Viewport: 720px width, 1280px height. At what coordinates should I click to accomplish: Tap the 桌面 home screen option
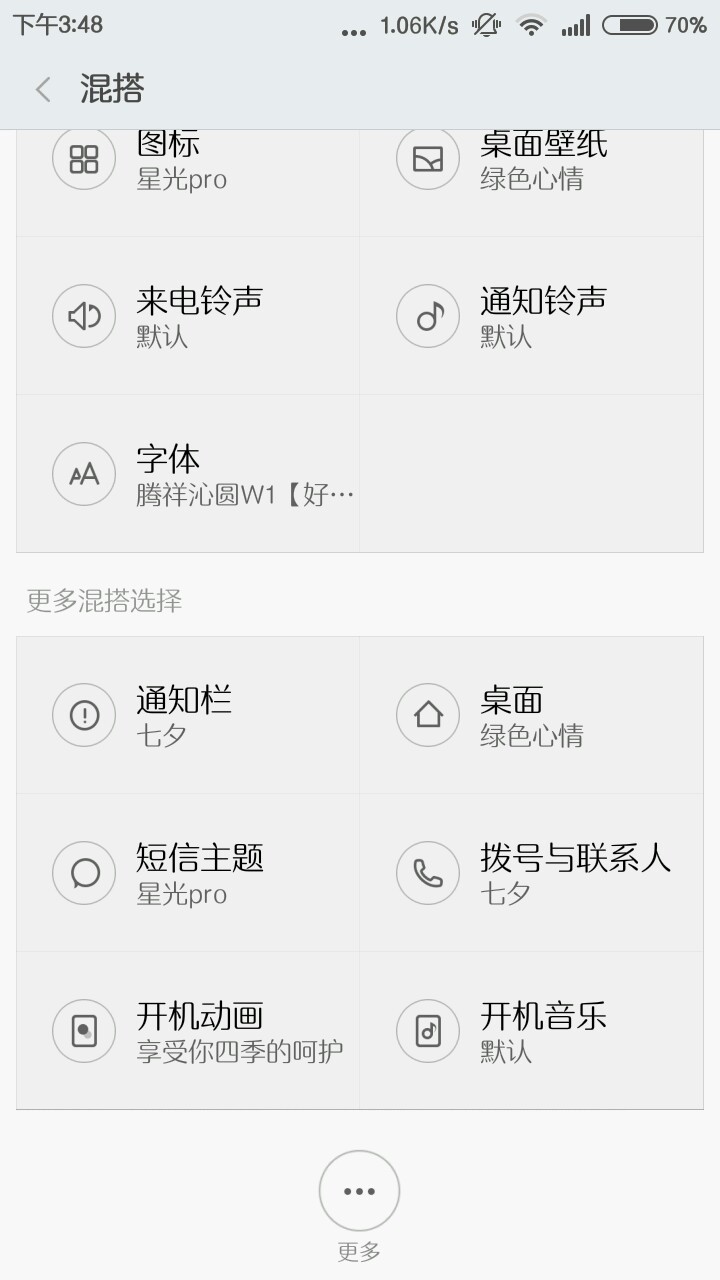click(x=532, y=716)
